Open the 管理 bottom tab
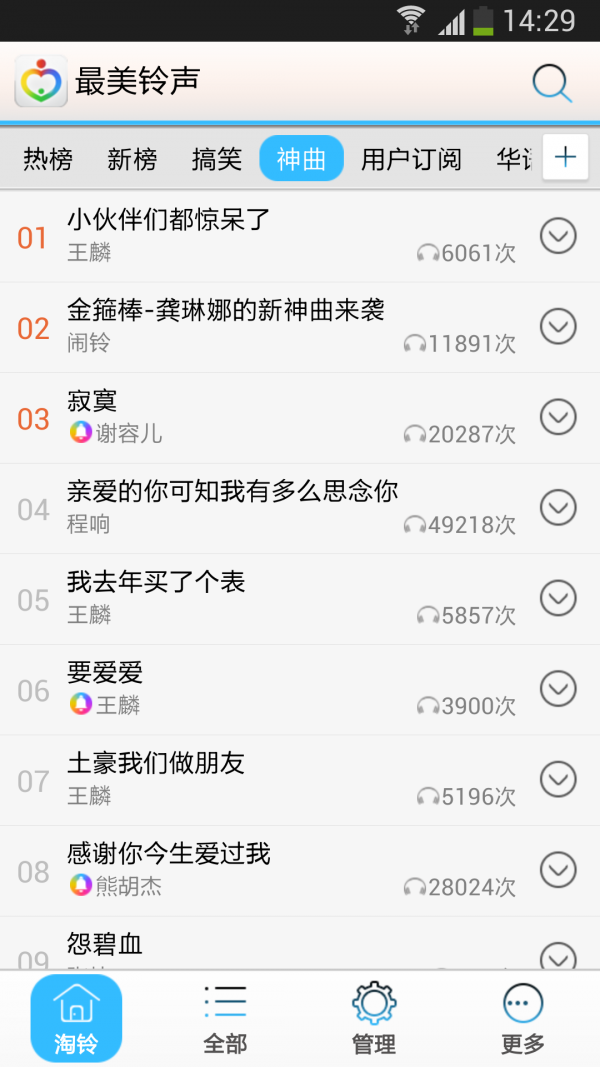 [x=374, y=1018]
